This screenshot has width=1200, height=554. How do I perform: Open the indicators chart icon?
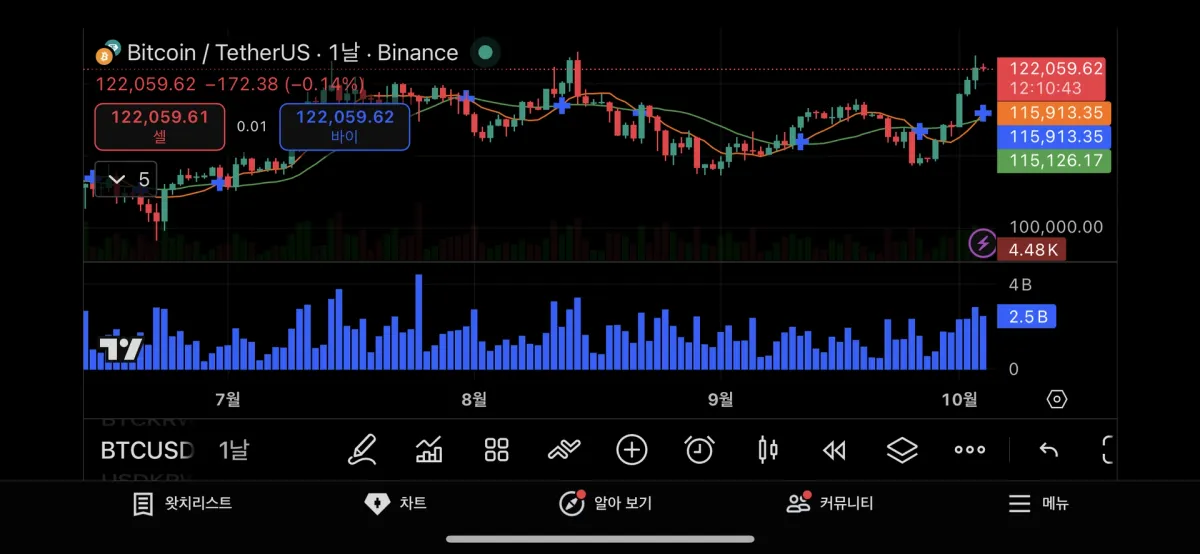[429, 450]
